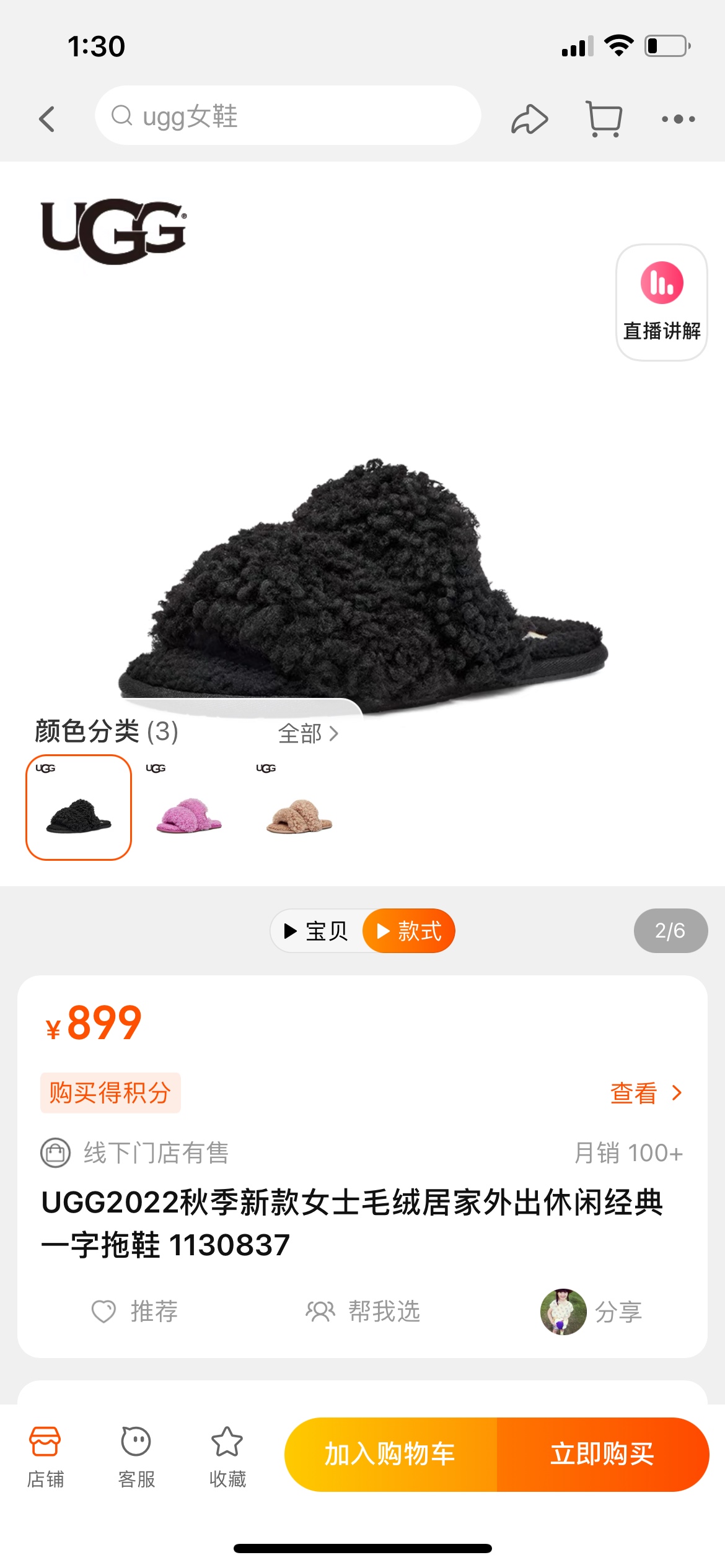
Task: Open the shopping cart
Action: [604, 118]
